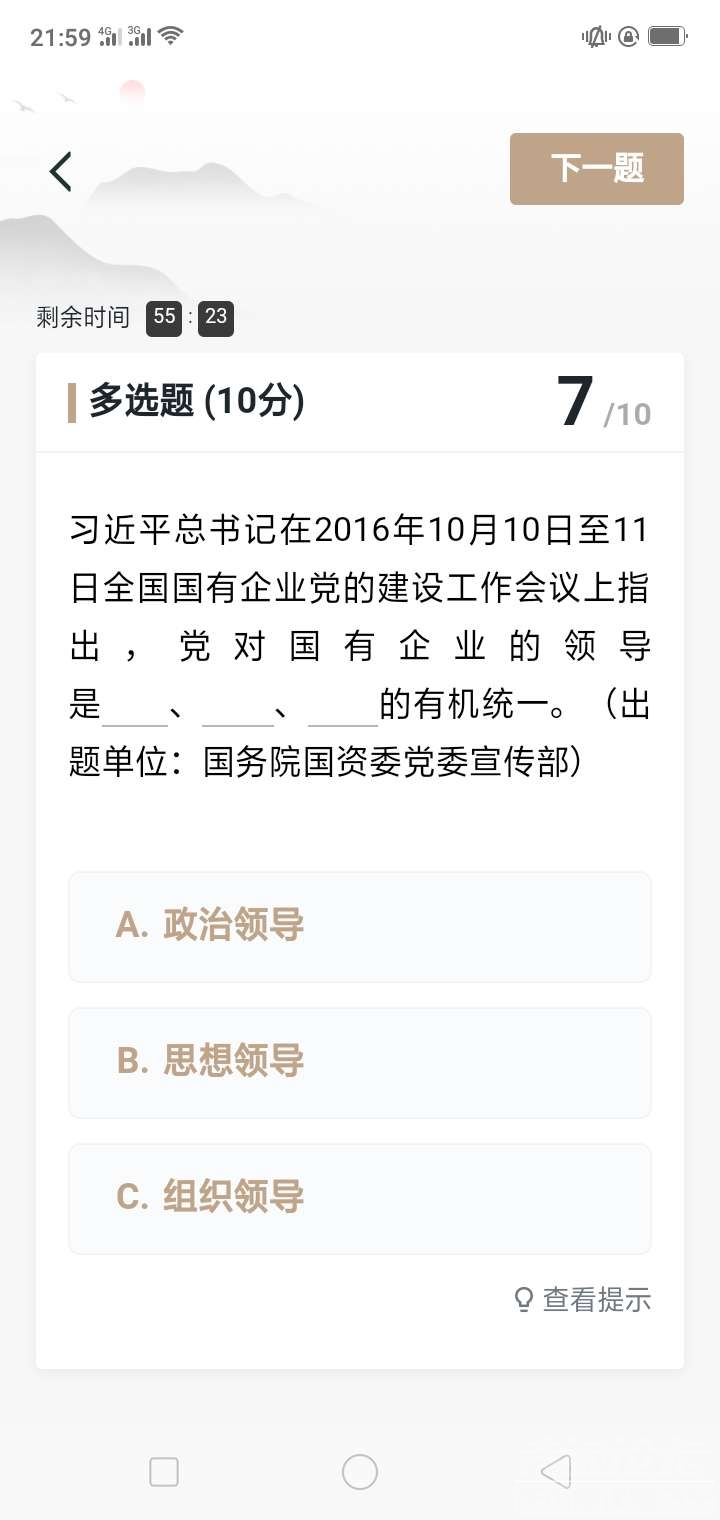Image resolution: width=720 pixels, height=1520 pixels.
Task: Tap the lightbulb hint icon beside 查看提示
Action: pos(522,1299)
